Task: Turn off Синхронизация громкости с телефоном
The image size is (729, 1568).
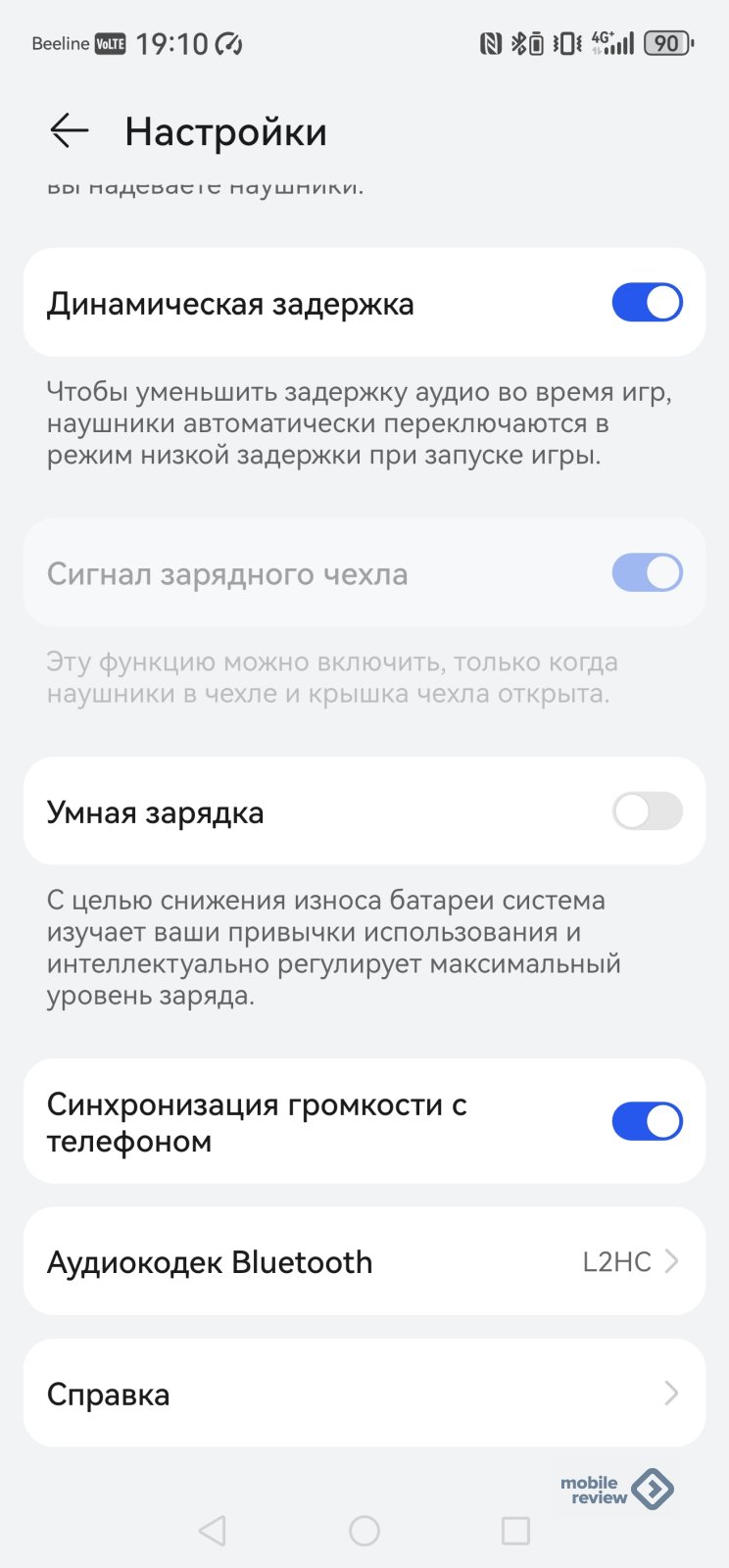Action: point(647,1121)
